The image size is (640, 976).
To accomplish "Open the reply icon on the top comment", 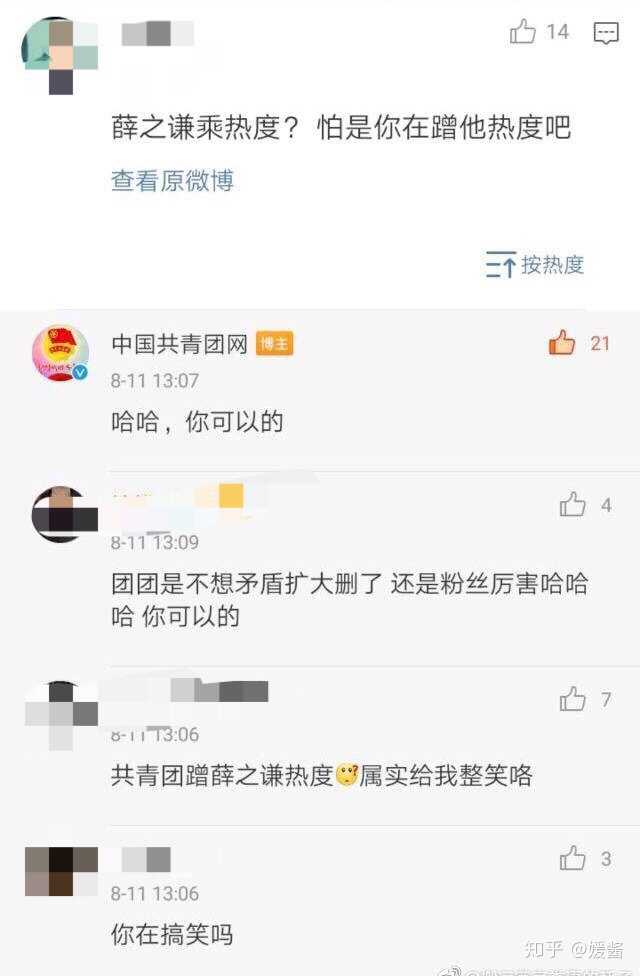I will [x=606, y=33].
